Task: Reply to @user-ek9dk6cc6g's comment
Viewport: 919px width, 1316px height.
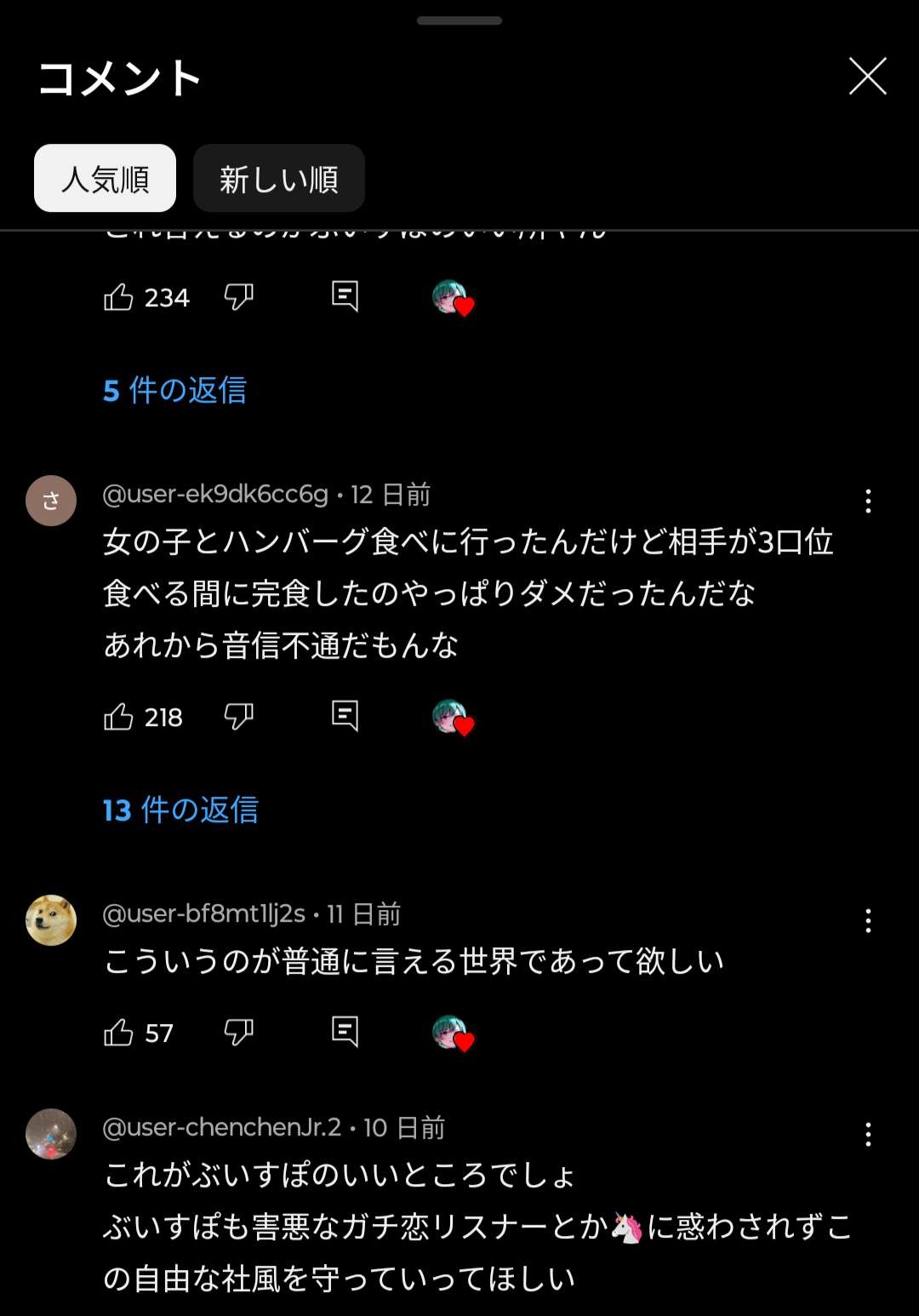Action: [345, 716]
